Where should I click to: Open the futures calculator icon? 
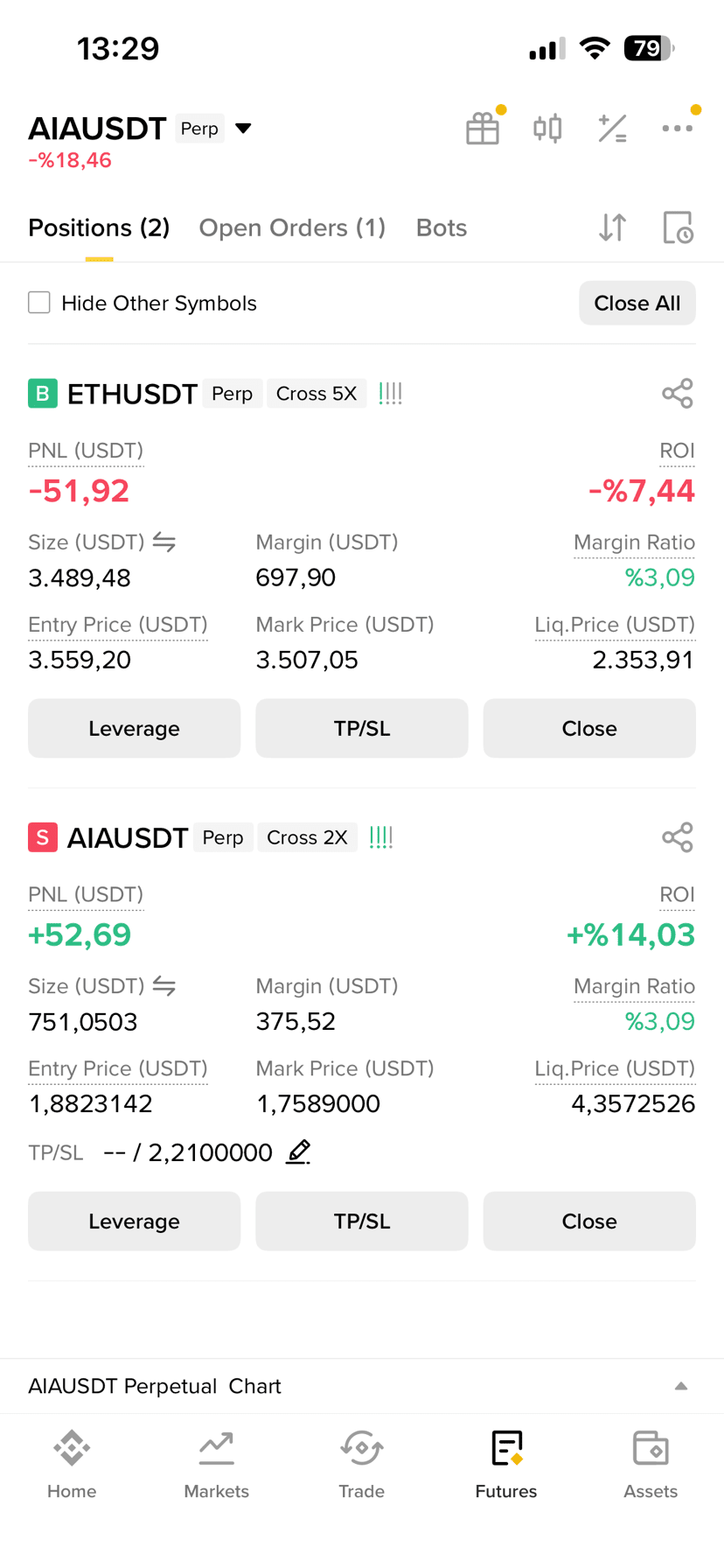point(612,129)
